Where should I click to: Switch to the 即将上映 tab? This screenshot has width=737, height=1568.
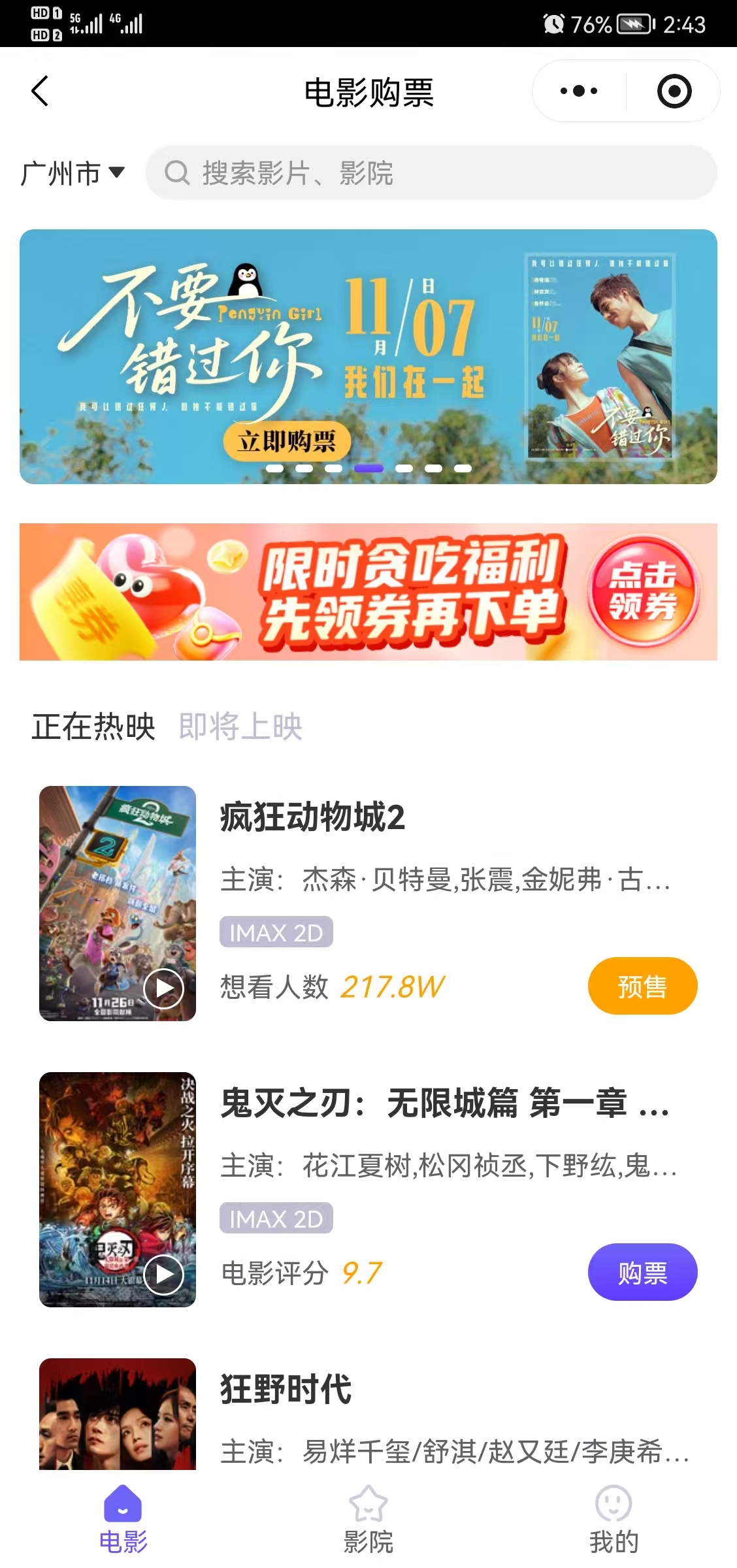pos(240,727)
